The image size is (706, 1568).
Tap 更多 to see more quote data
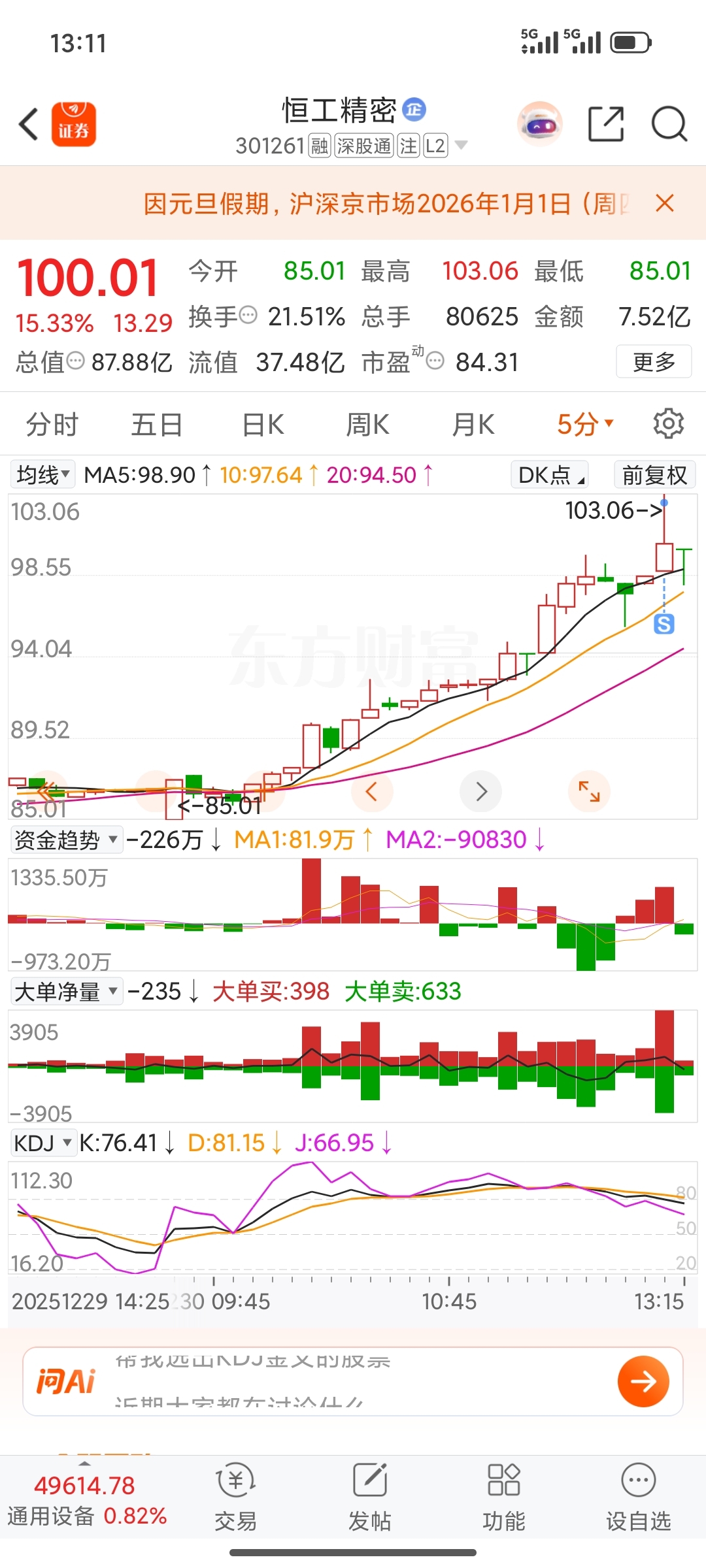[654, 361]
